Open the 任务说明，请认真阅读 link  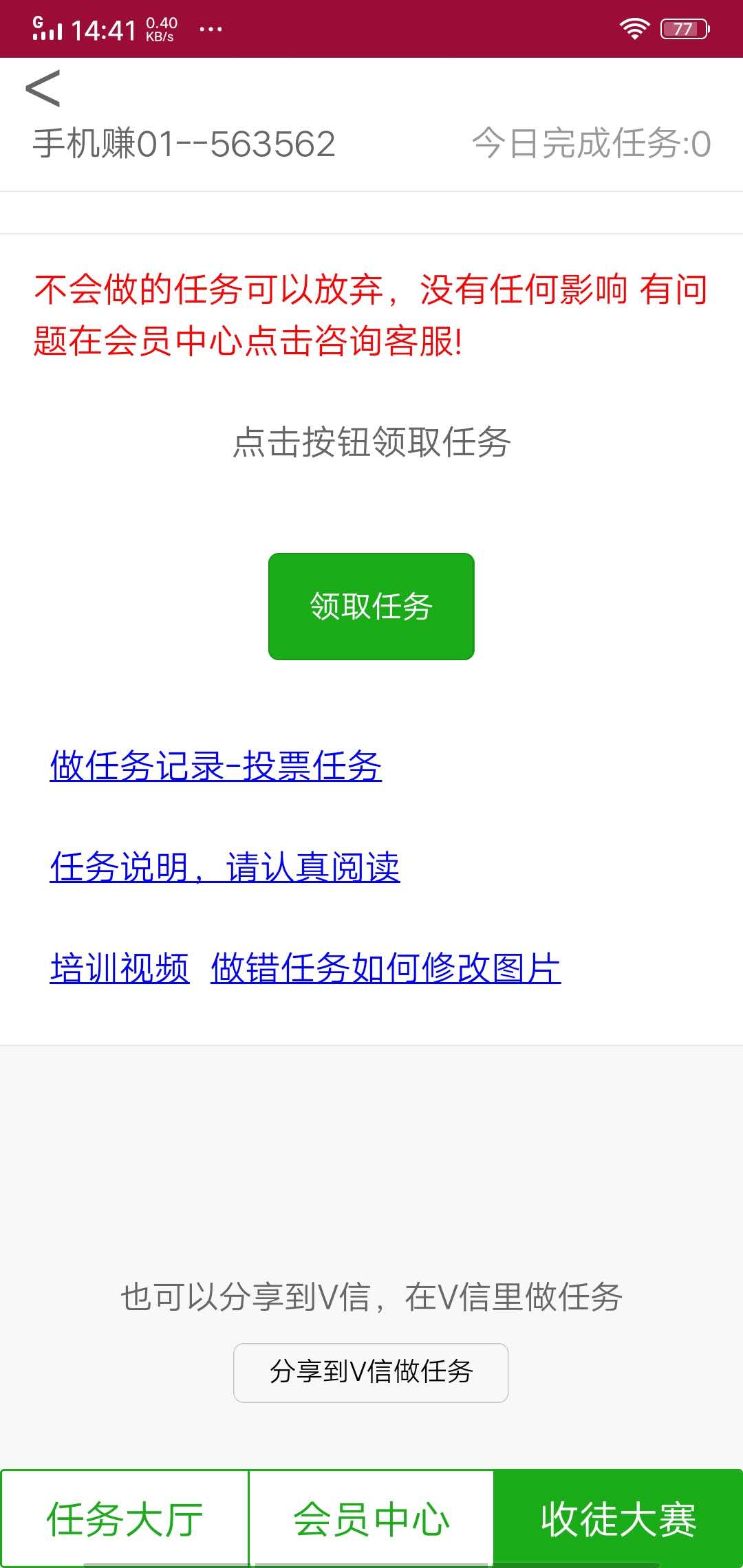coord(226,868)
